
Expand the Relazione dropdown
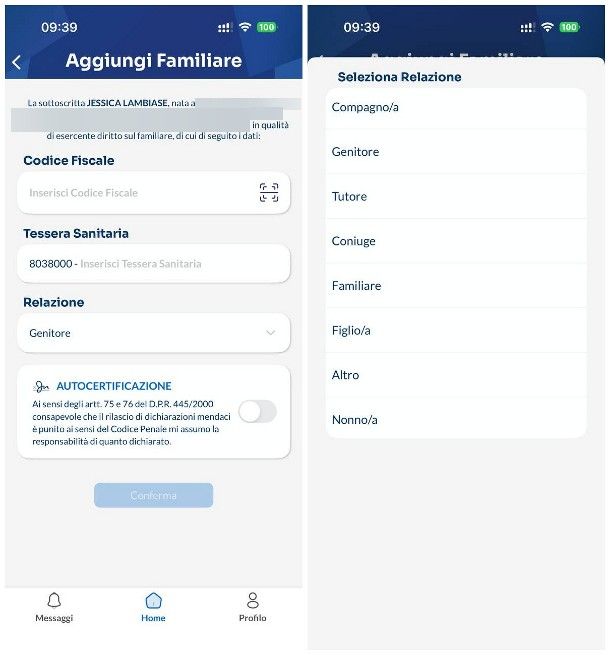click(153, 333)
